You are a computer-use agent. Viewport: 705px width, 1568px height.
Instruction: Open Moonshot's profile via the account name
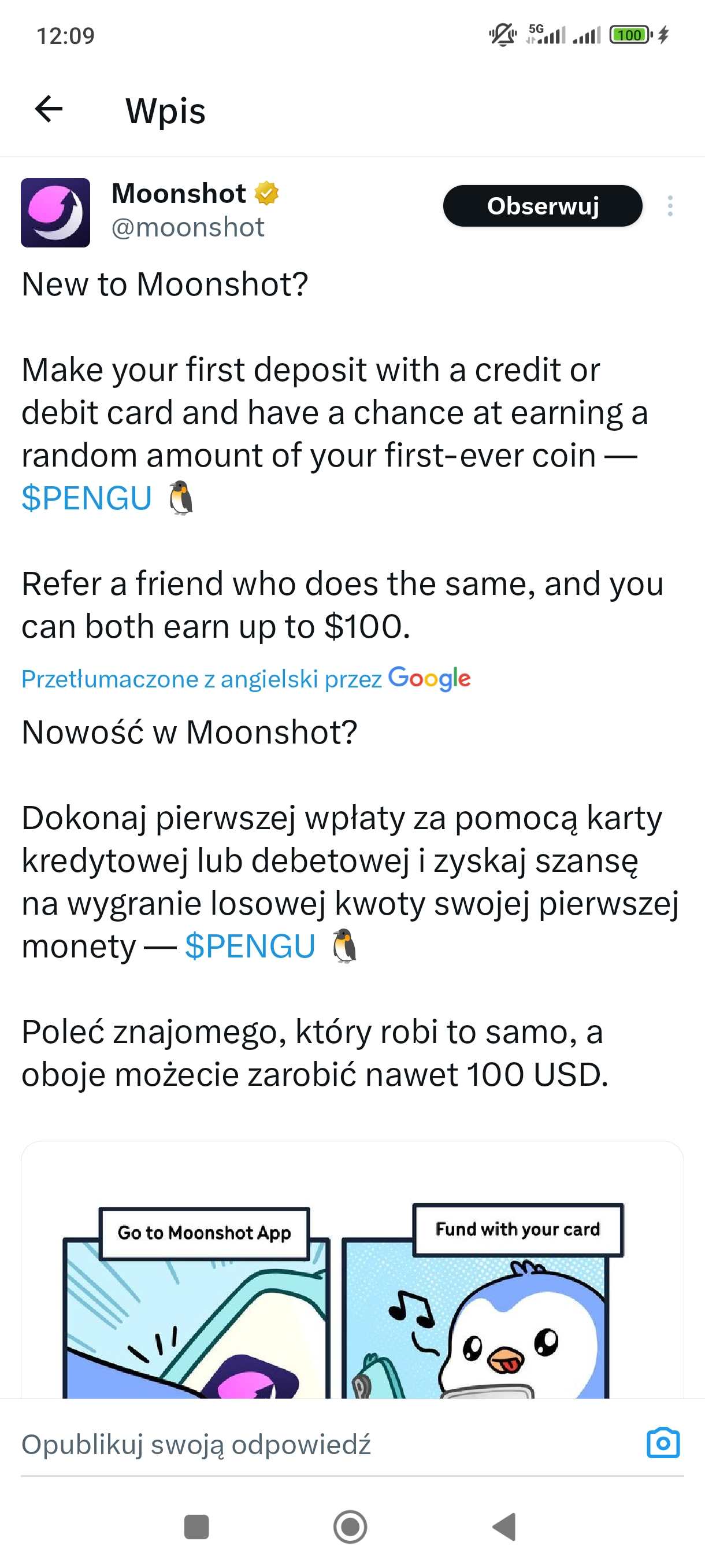click(179, 194)
